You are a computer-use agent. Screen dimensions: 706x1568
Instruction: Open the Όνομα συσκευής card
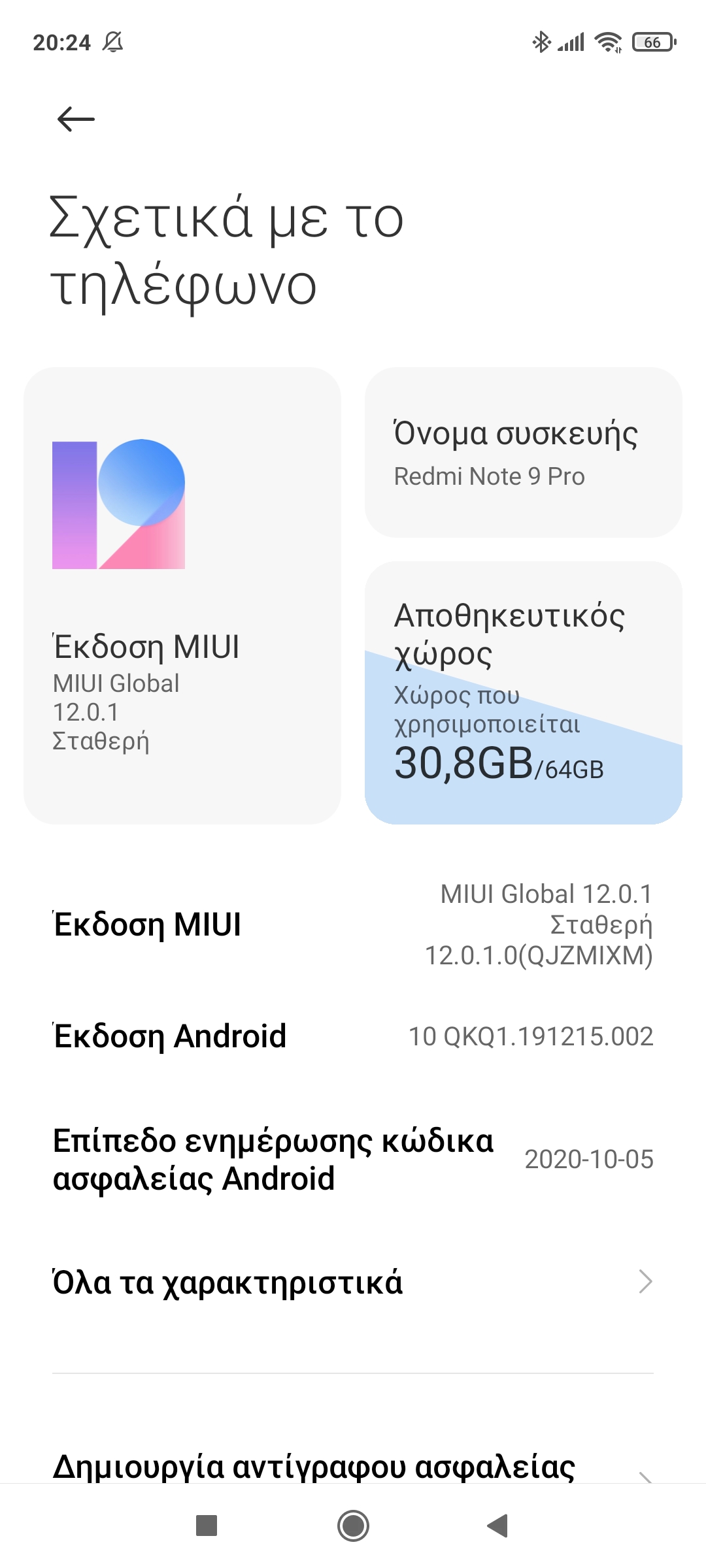pyautogui.click(x=523, y=453)
